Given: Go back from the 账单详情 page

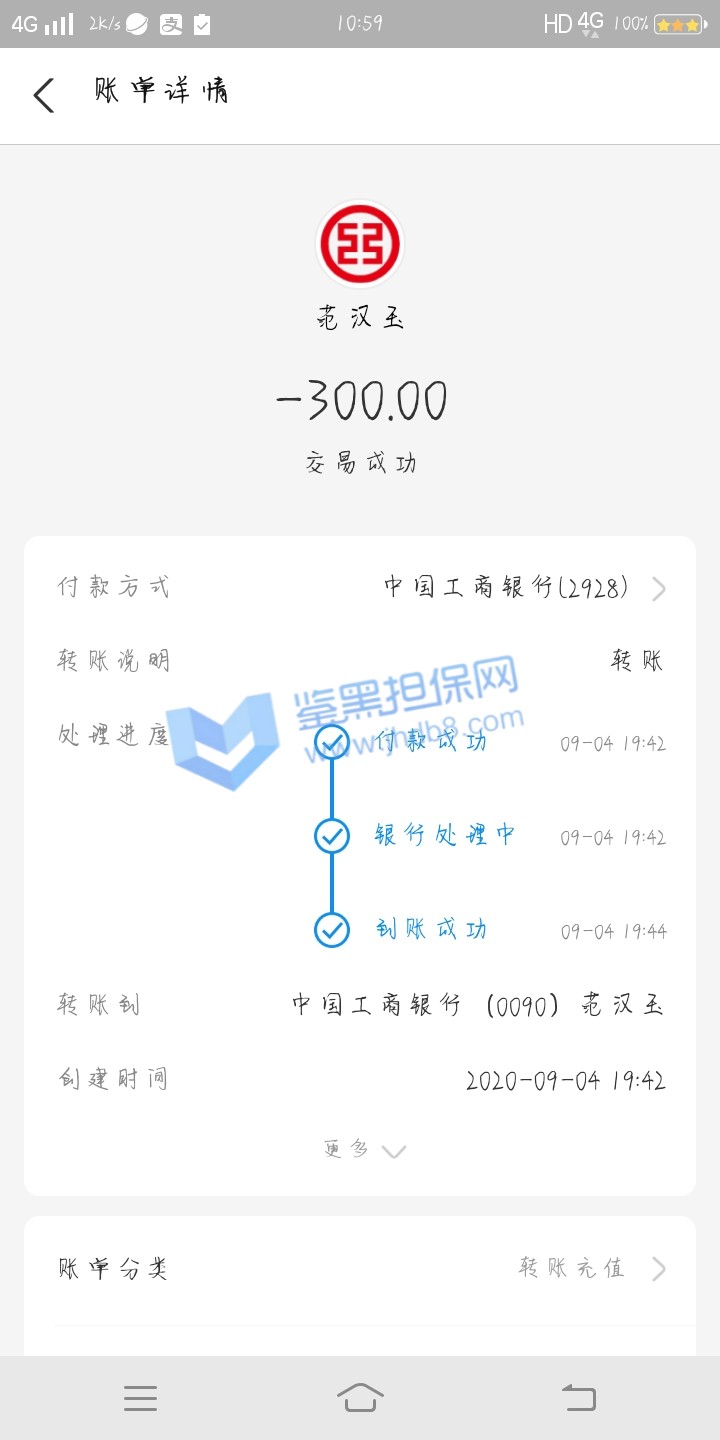Looking at the screenshot, I should tap(44, 96).
